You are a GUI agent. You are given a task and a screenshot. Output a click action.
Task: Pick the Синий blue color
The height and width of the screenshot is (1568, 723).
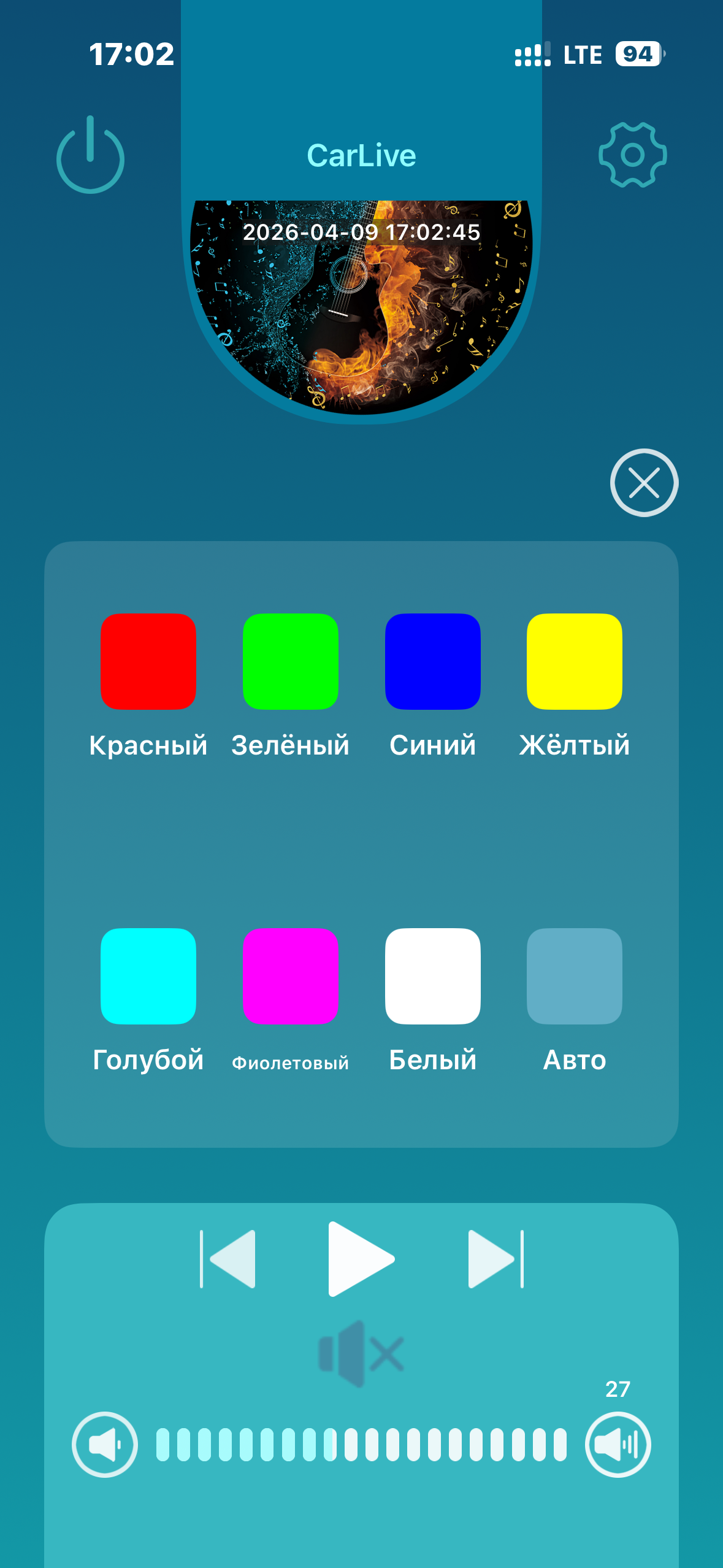point(432,661)
